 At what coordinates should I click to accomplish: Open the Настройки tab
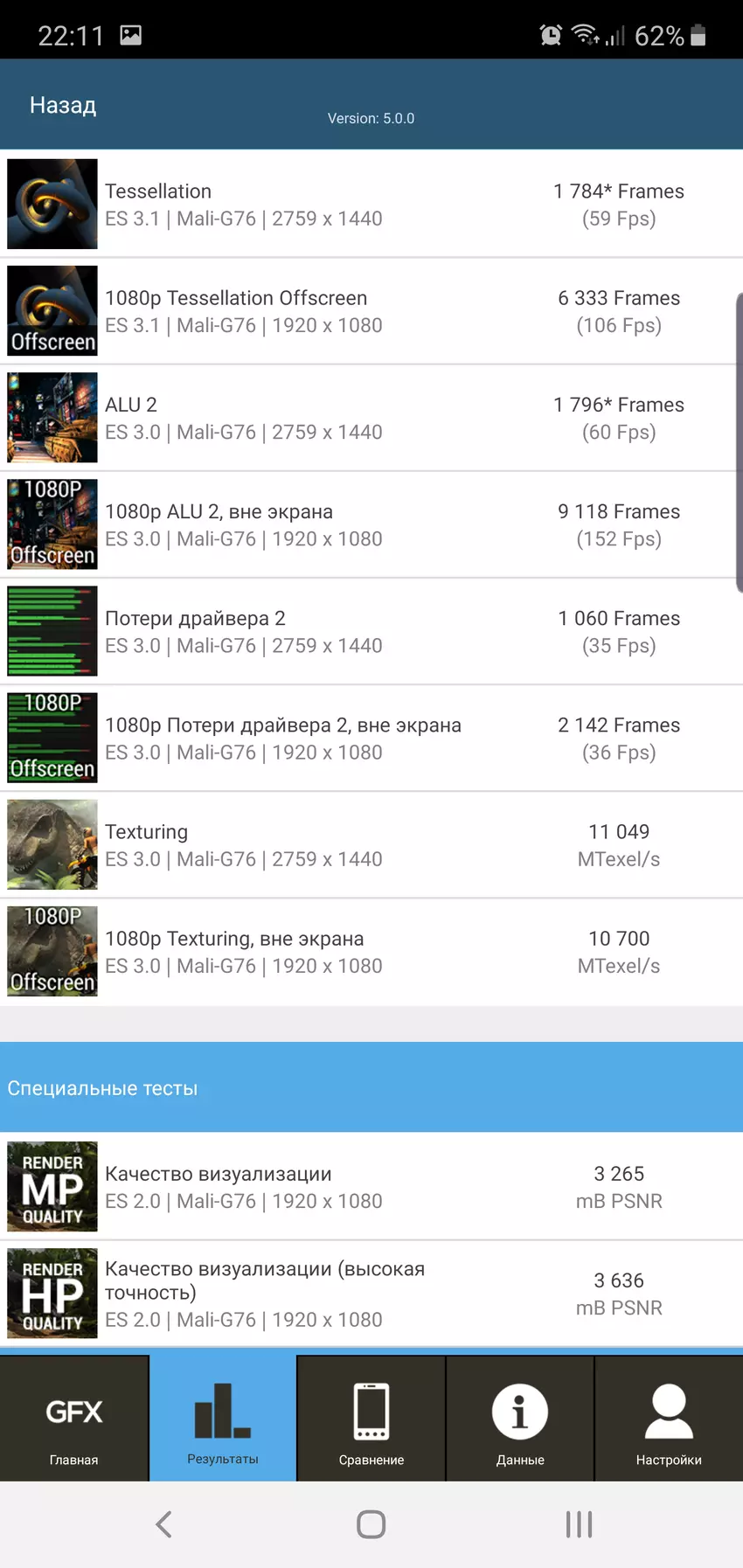click(x=669, y=1419)
